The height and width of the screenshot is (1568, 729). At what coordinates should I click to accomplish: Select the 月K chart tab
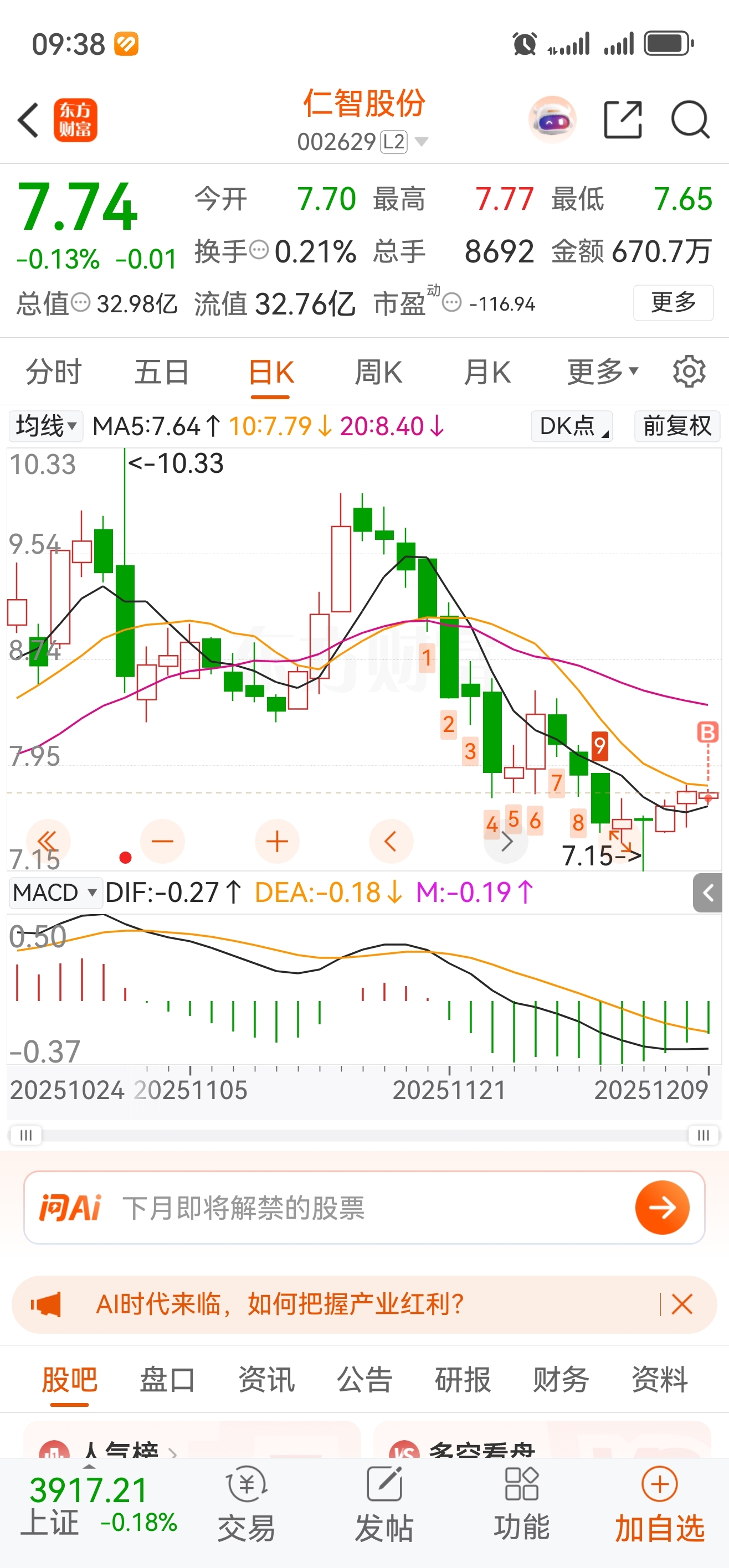pos(486,372)
